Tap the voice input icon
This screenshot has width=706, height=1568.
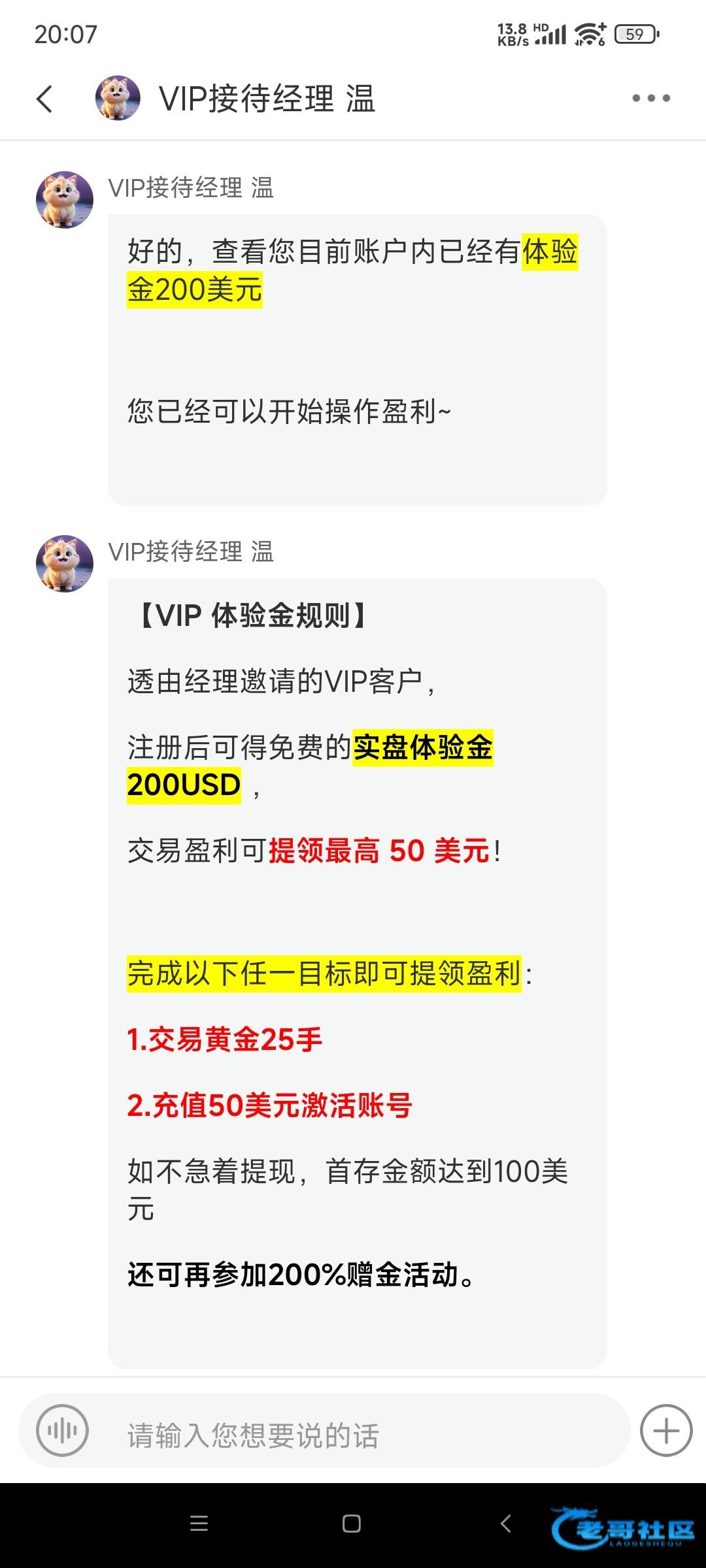(x=63, y=1431)
